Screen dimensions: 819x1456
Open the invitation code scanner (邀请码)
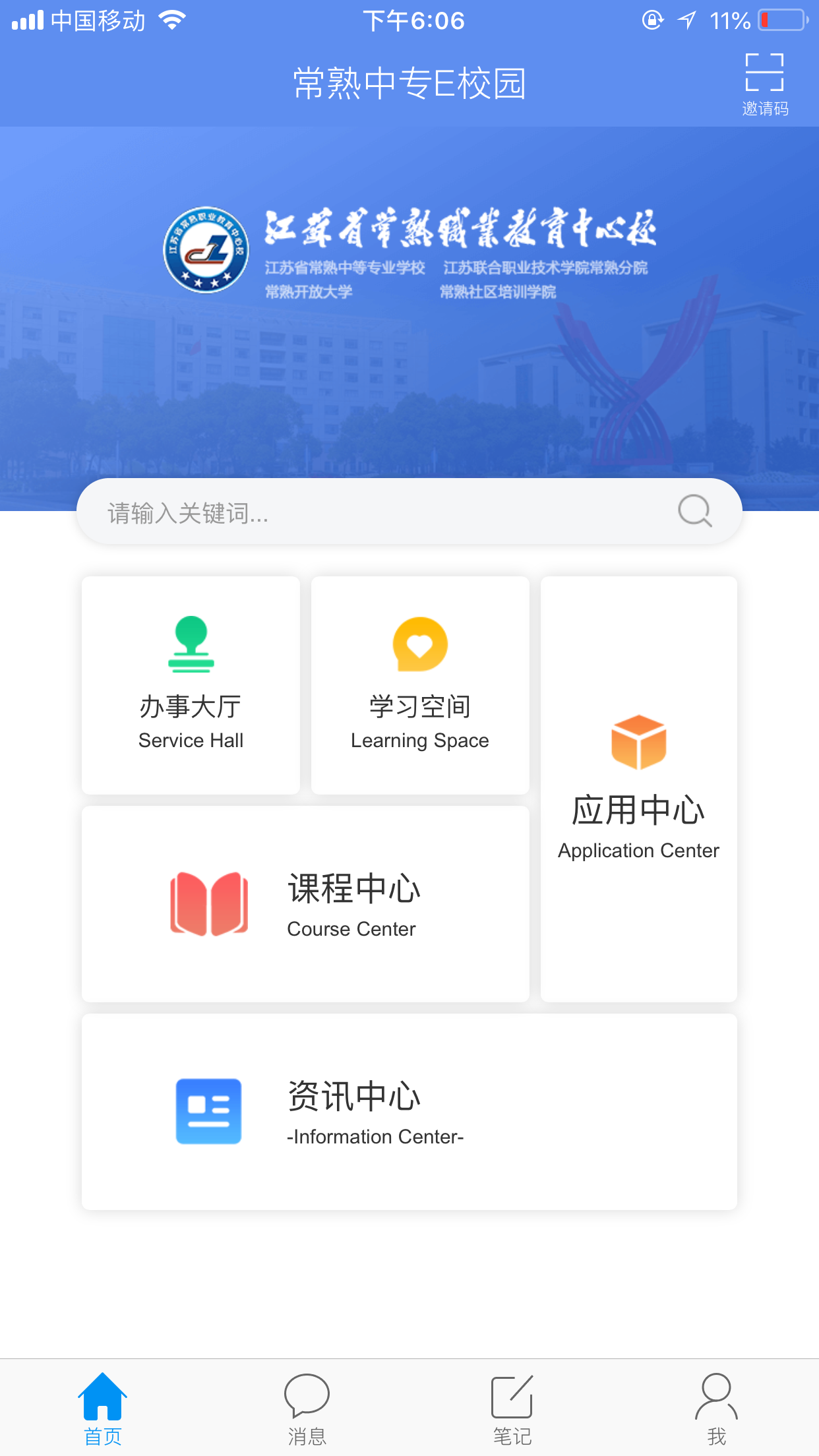(x=764, y=83)
